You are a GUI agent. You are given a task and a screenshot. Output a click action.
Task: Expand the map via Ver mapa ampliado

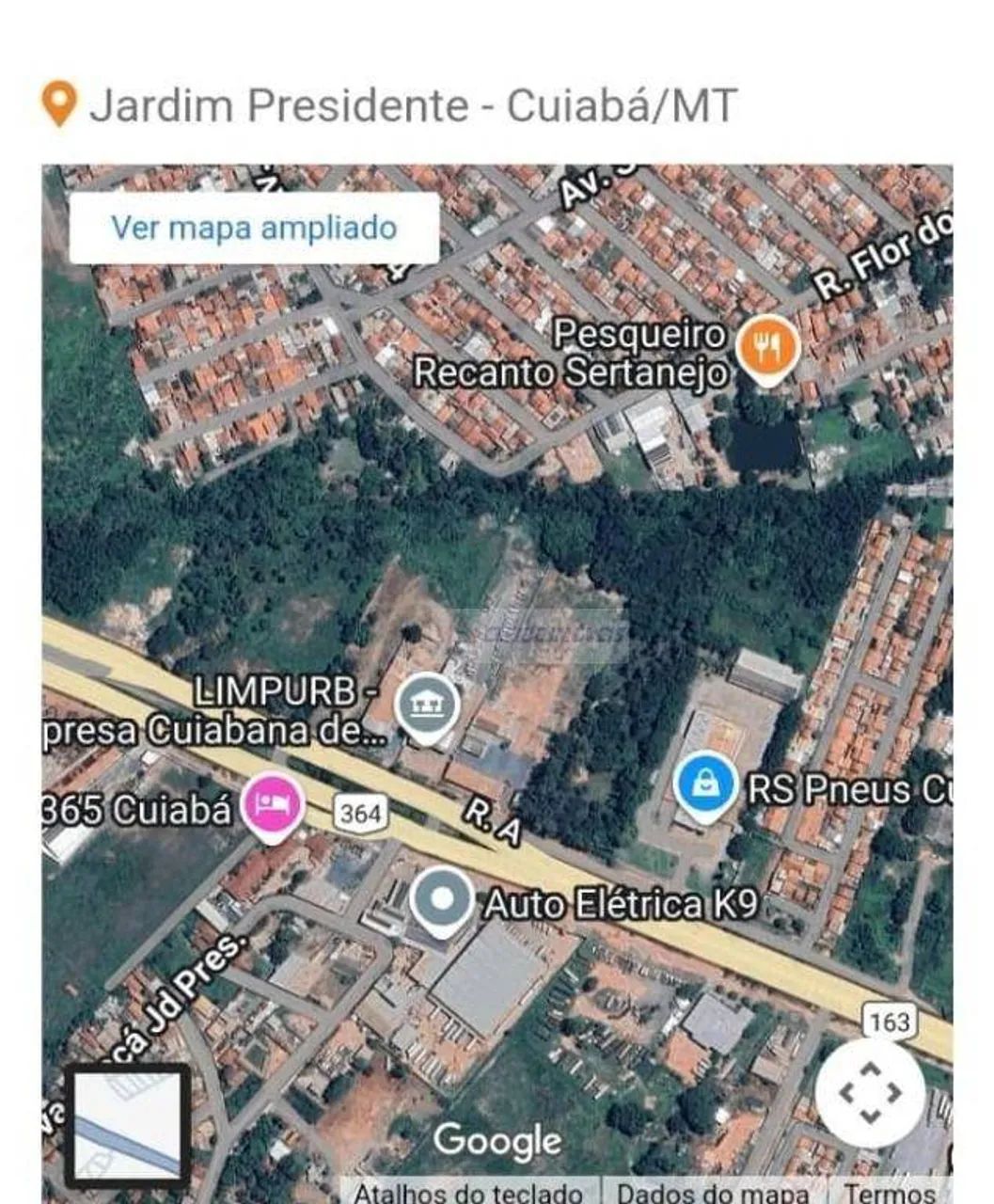tap(255, 227)
